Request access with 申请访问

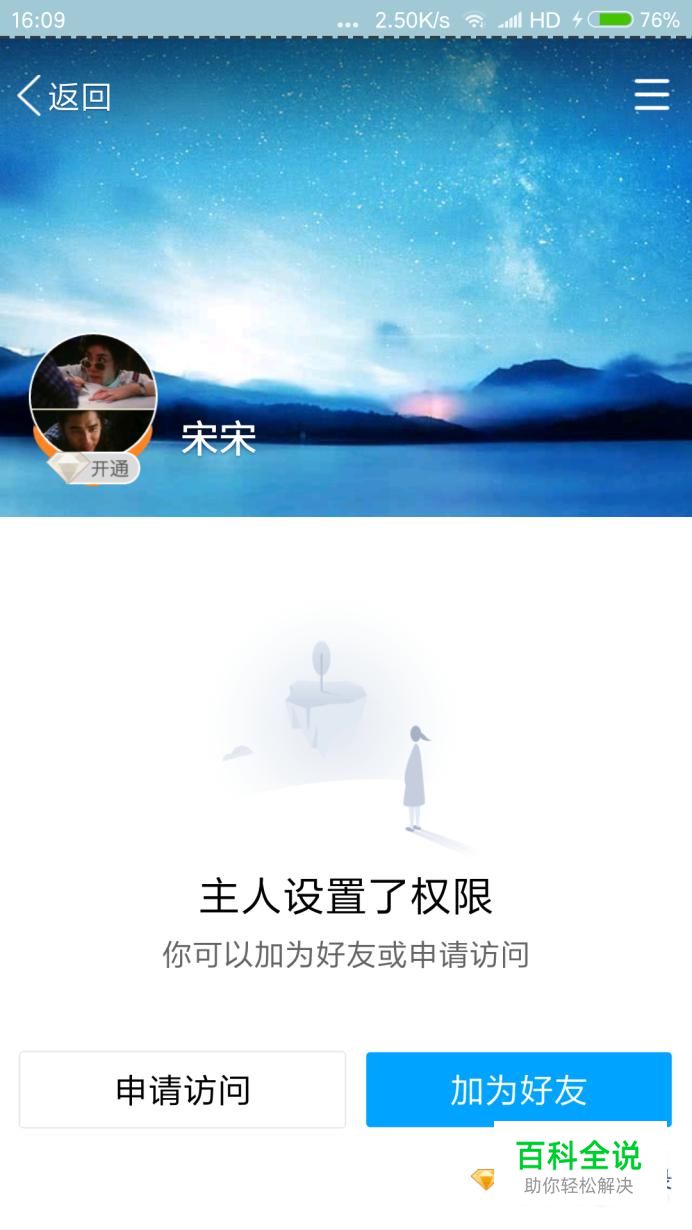[182, 1089]
